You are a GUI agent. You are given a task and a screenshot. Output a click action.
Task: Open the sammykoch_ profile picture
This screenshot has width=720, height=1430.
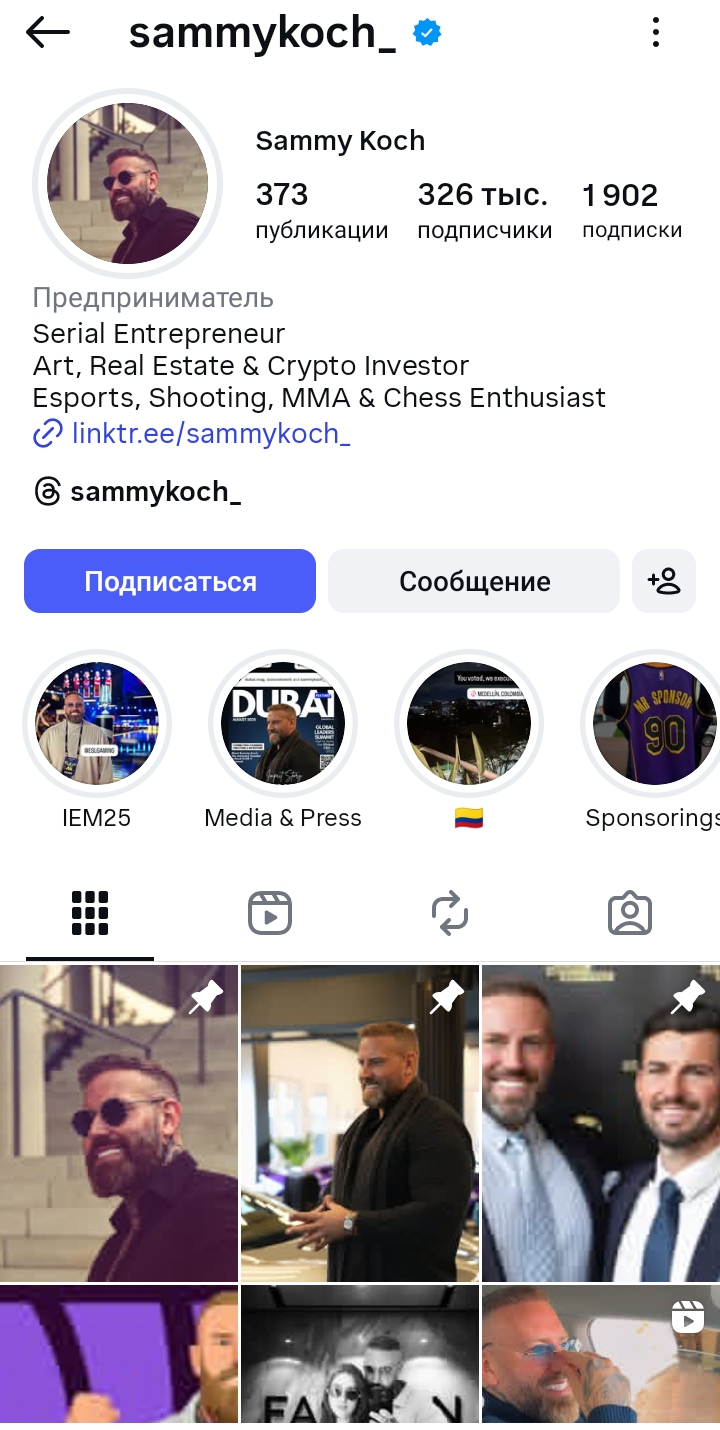coord(127,183)
